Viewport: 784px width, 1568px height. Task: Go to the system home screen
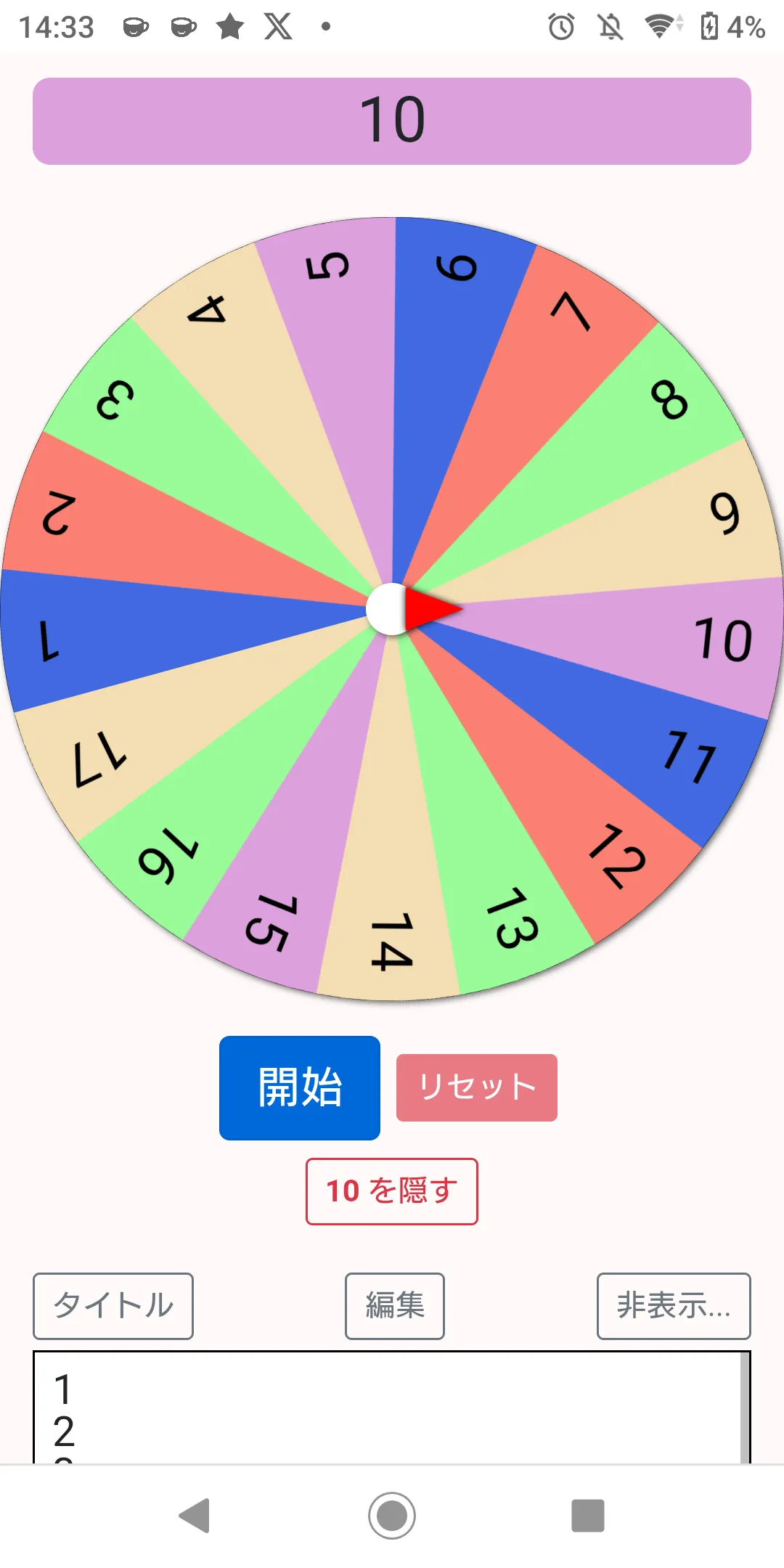(x=392, y=1516)
